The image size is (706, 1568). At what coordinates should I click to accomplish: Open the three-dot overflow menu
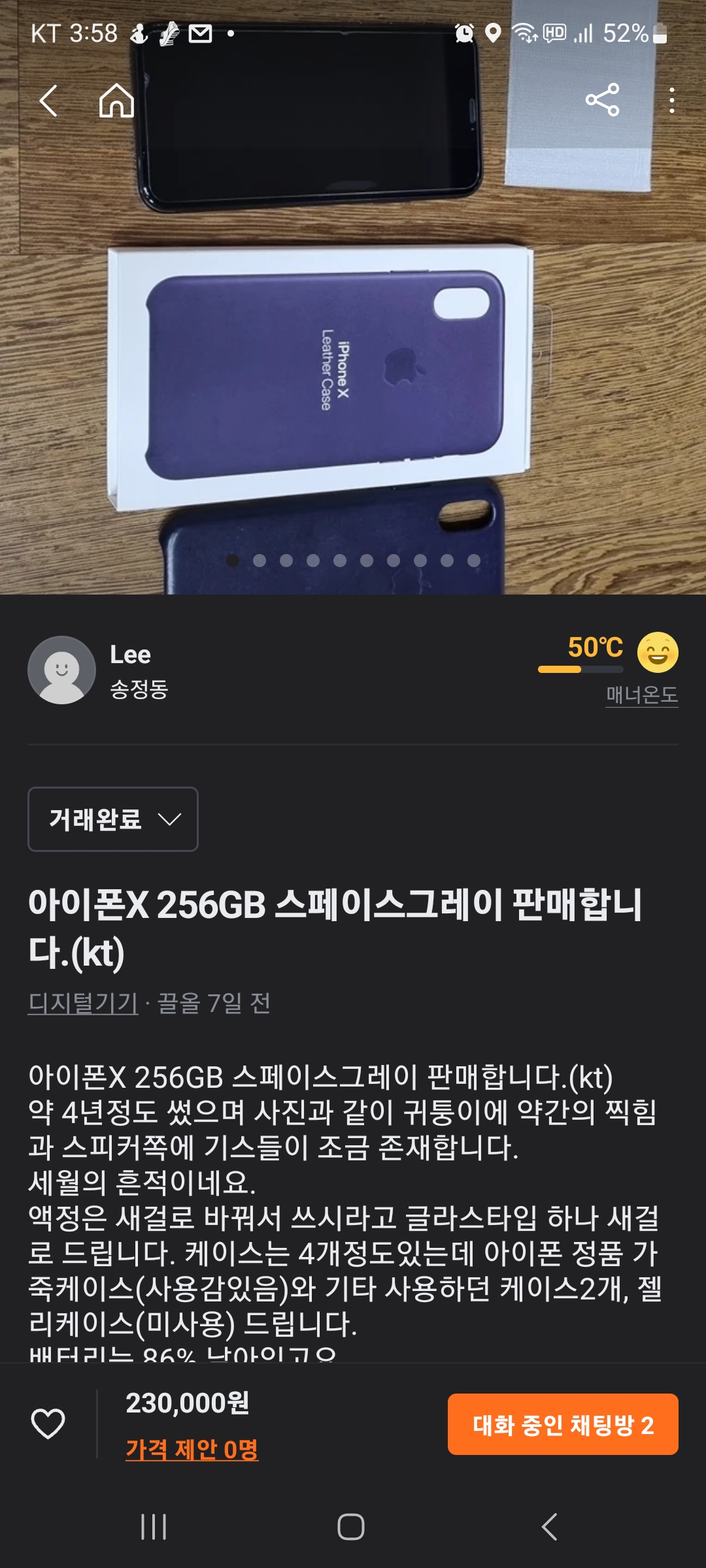pos(671,101)
